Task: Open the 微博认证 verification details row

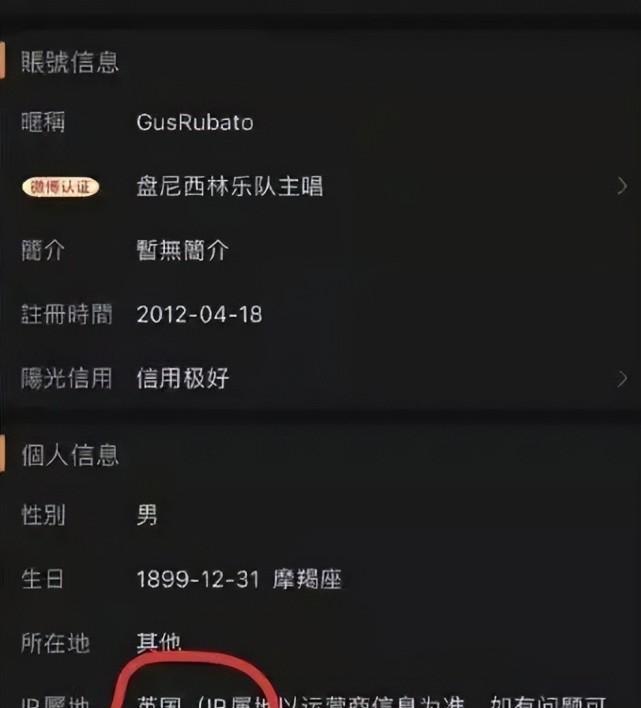Action: click(x=320, y=186)
